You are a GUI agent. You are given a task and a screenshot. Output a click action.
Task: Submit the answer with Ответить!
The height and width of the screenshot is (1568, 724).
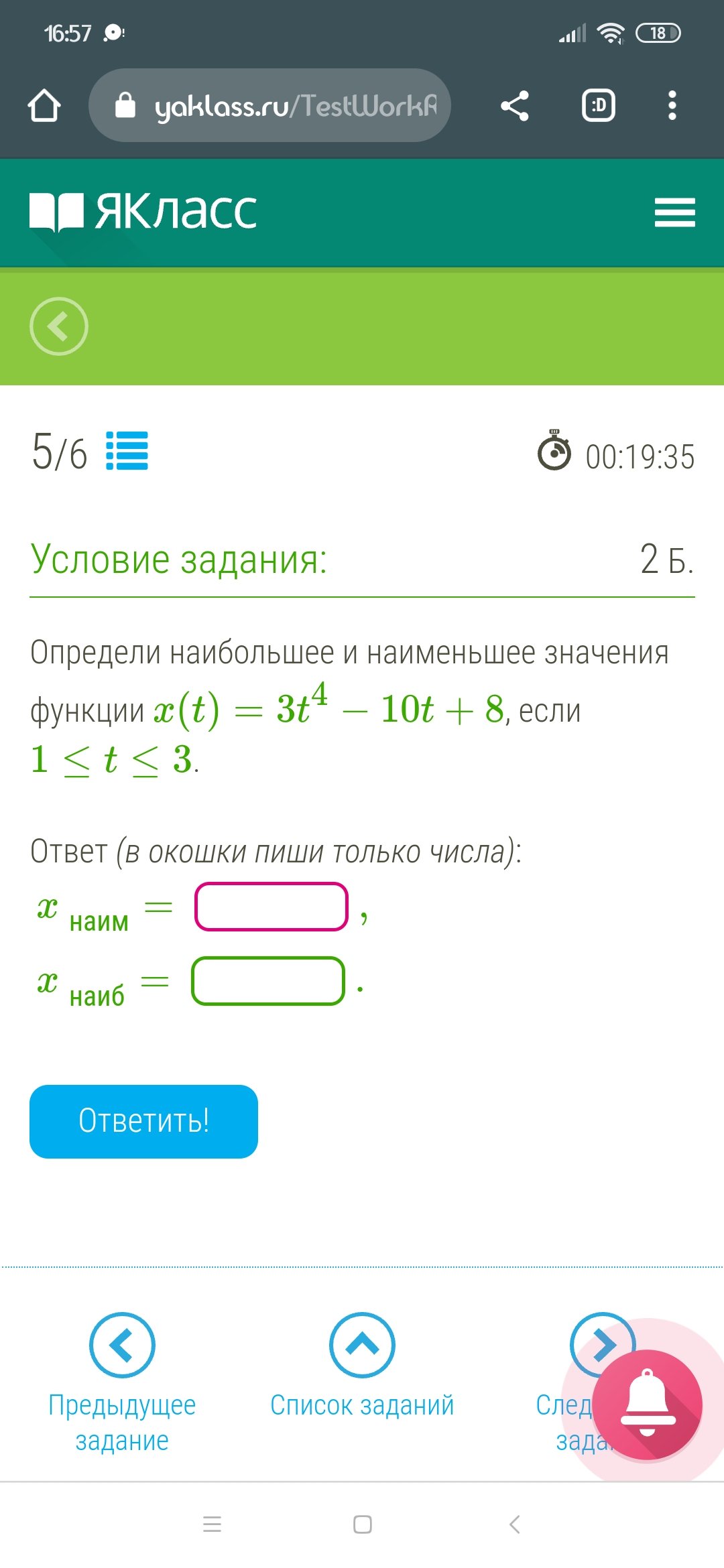[143, 1122]
